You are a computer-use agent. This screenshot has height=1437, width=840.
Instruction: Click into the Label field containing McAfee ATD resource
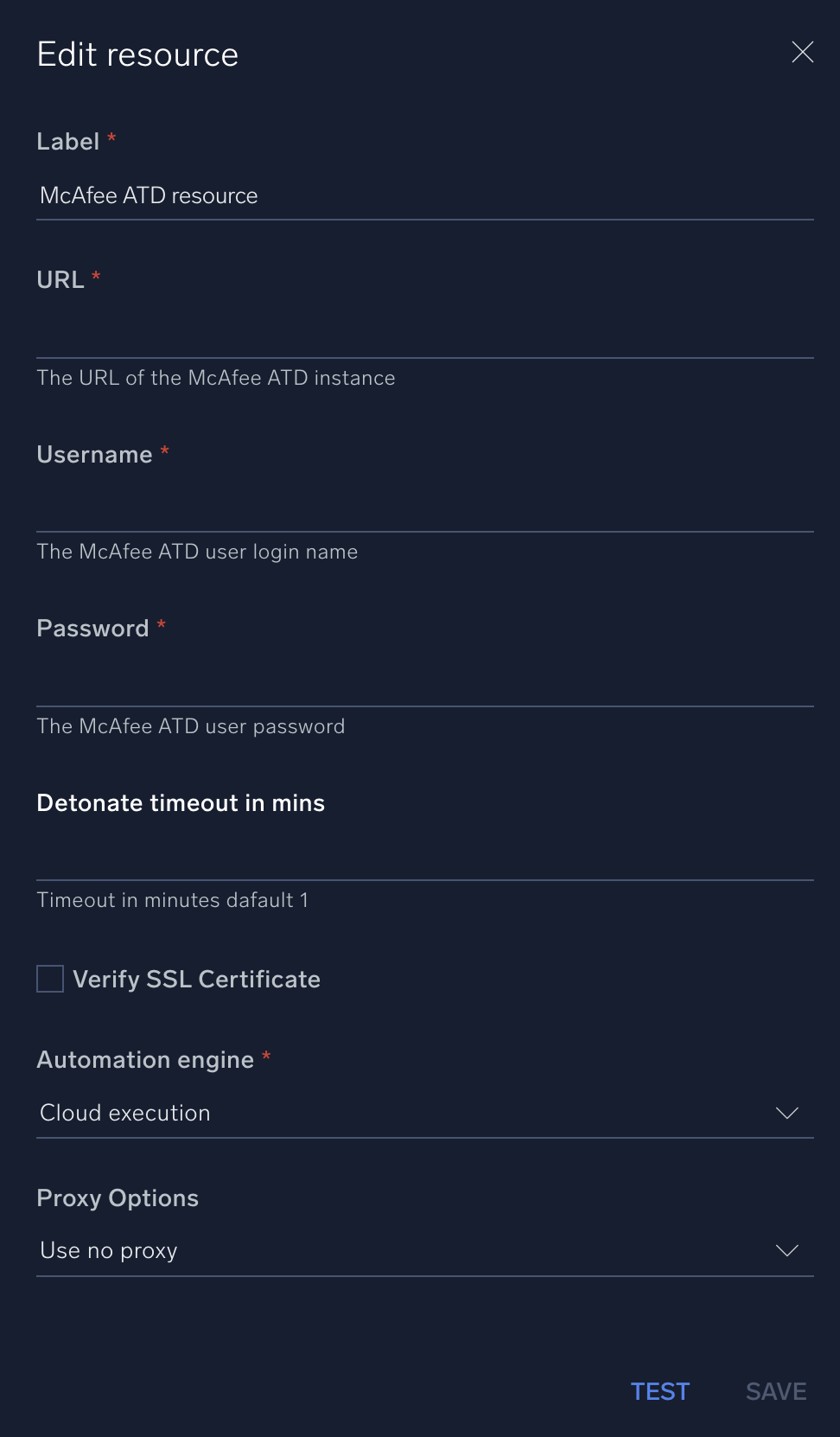coord(423,195)
